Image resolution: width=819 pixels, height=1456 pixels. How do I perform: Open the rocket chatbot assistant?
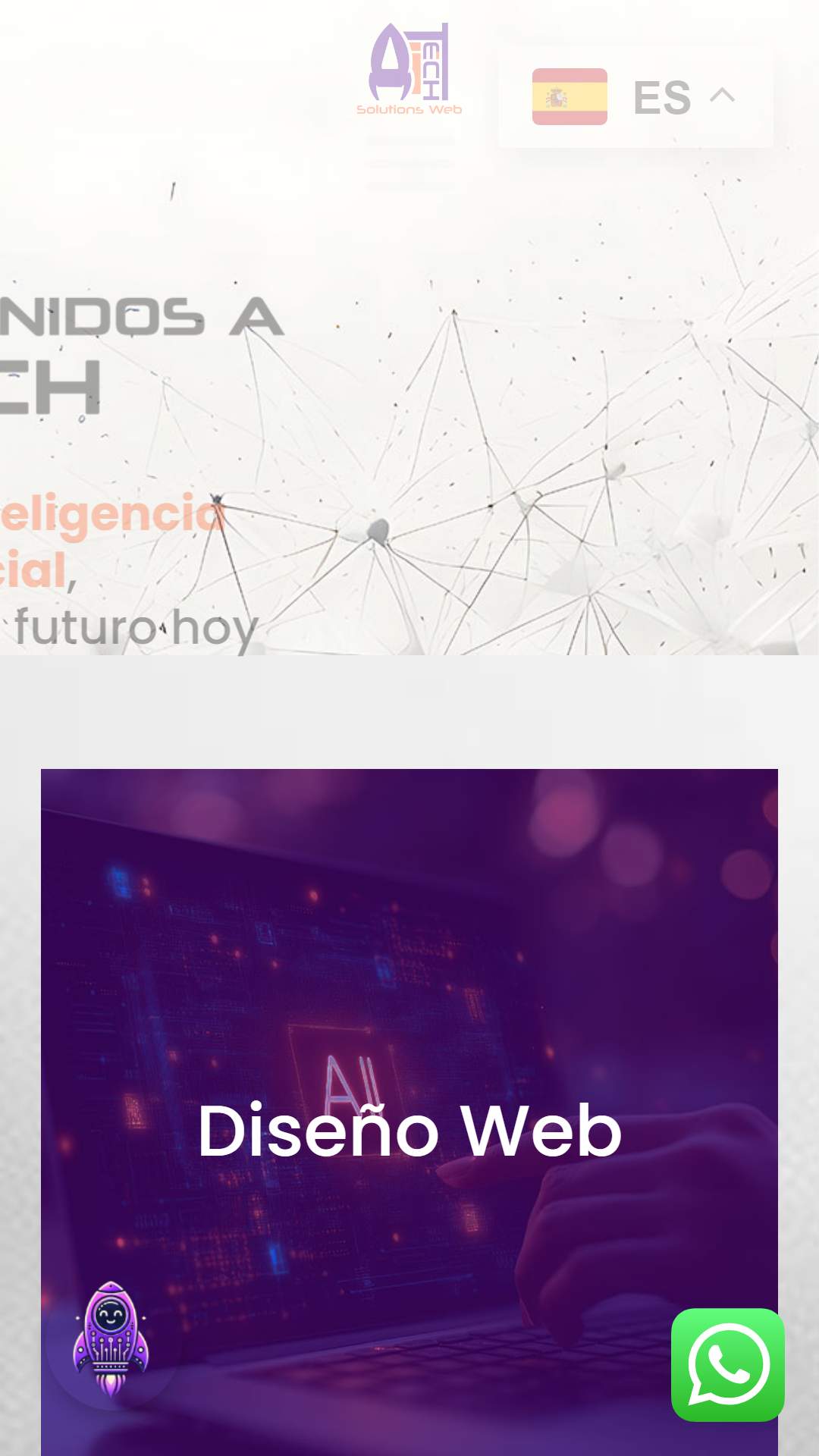pyautogui.click(x=111, y=1340)
